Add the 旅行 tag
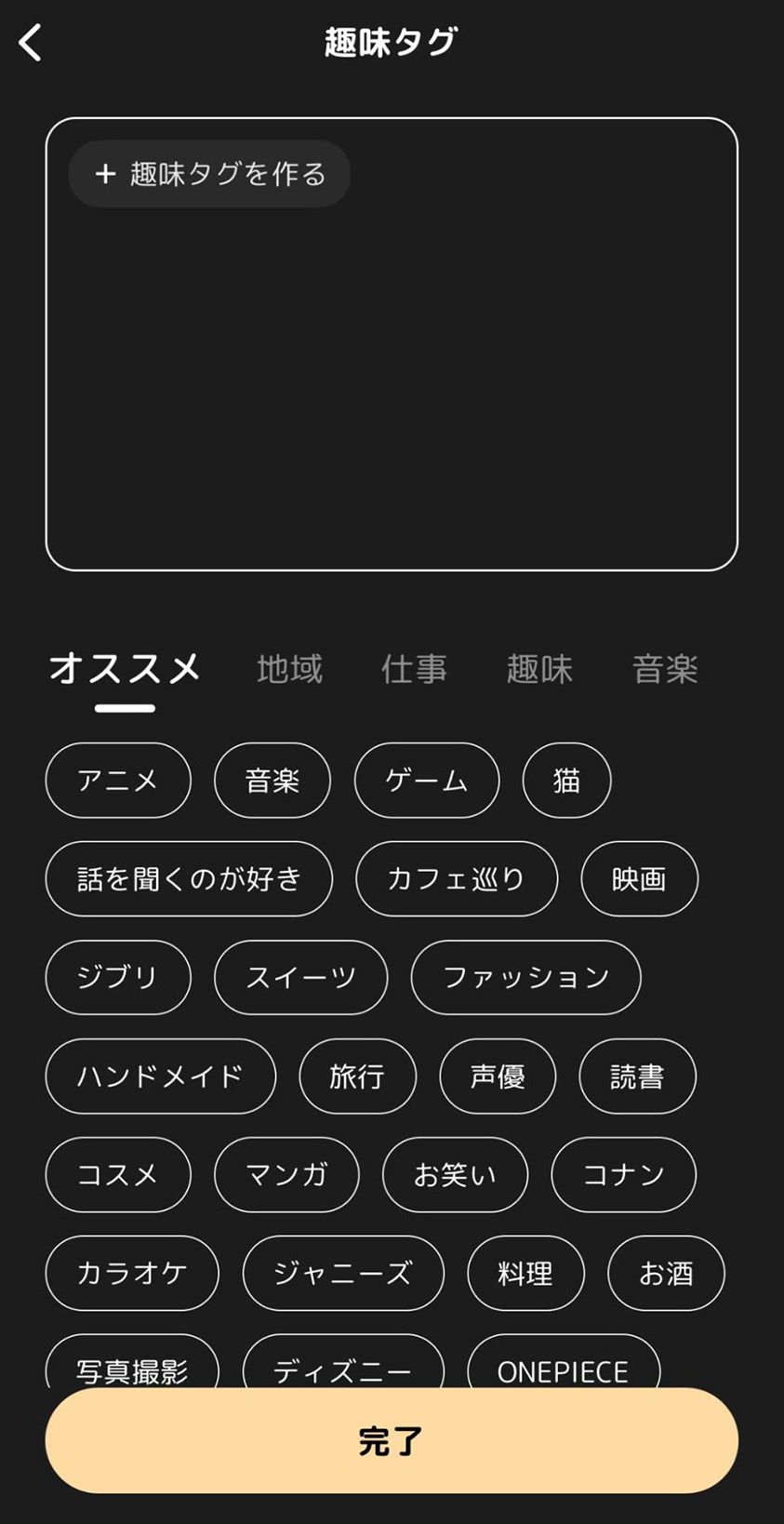Image resolution: width=784 pixels, height=1524 pixels. (x=358, y=1076)
